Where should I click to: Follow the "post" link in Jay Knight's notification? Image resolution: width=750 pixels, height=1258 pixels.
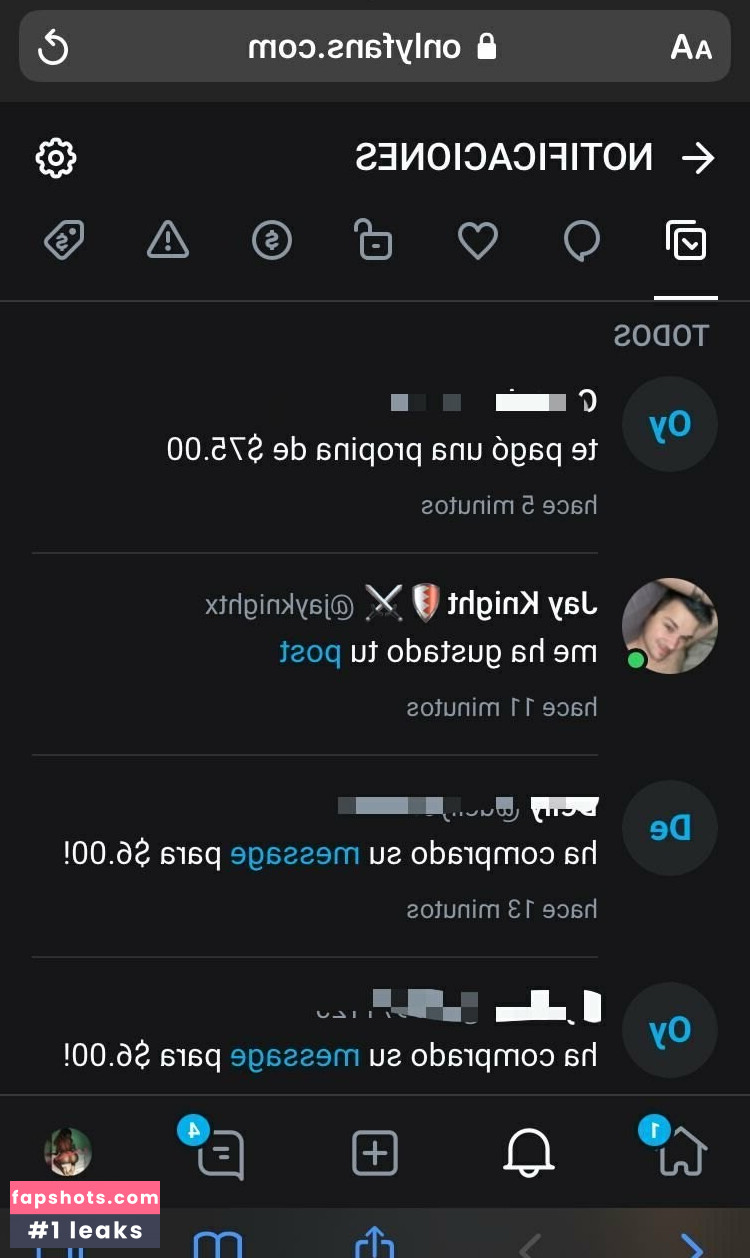(310, 653)
